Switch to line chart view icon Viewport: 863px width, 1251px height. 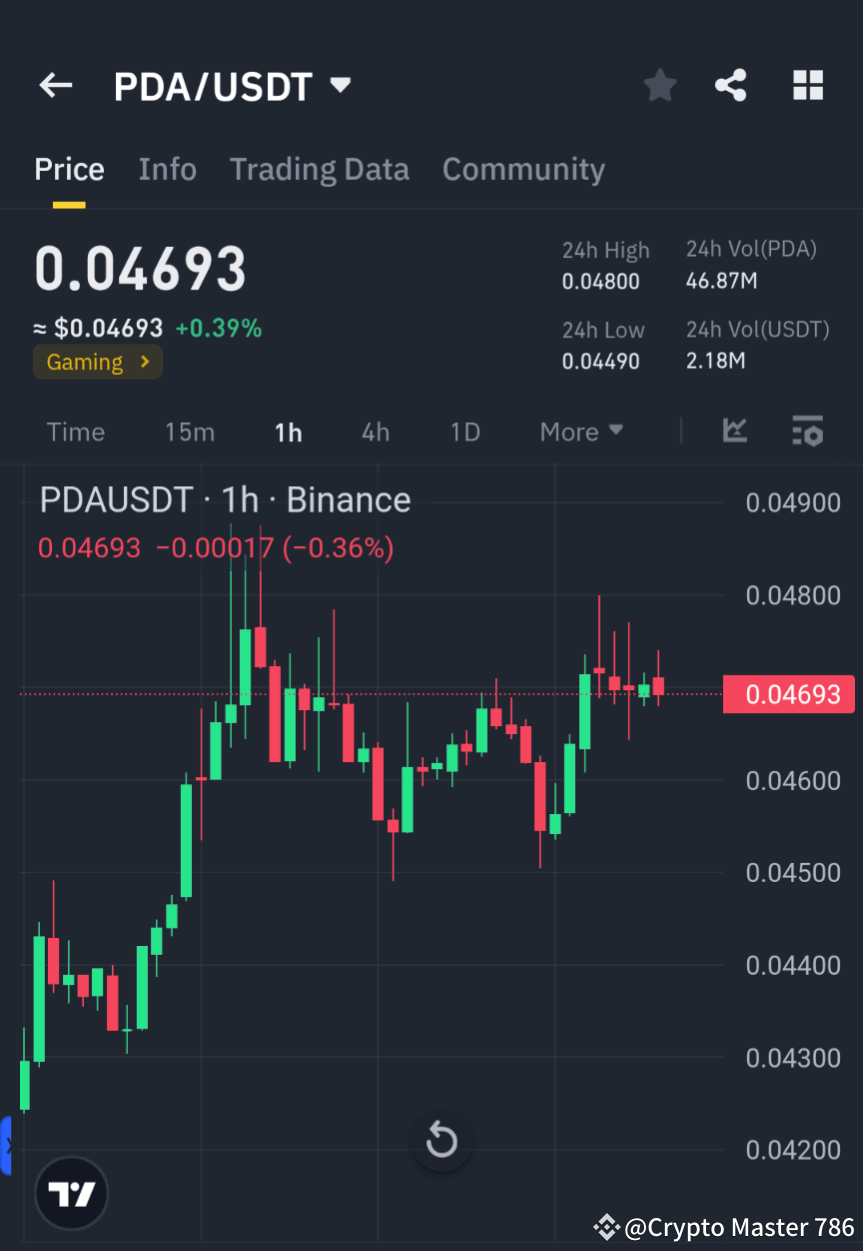tap(735, 431)
